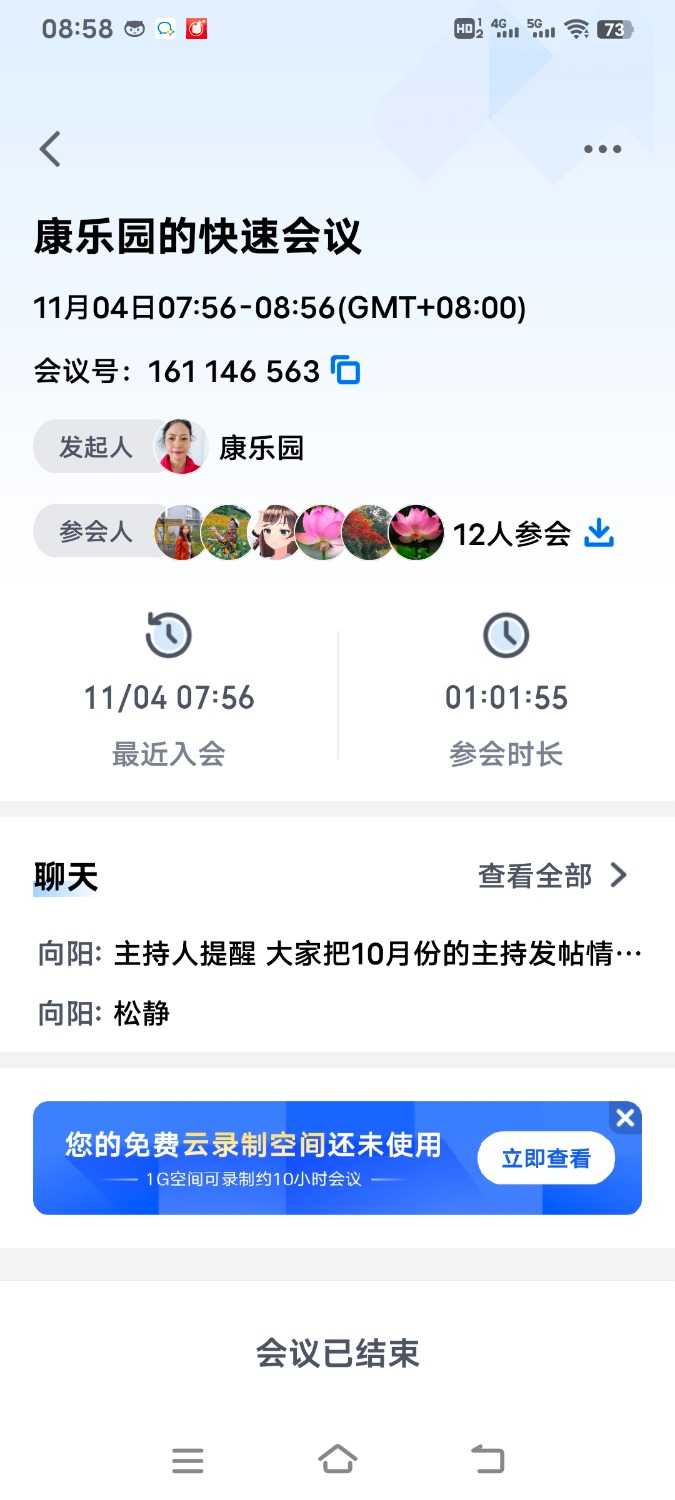Go back using the top-left arrow
This screenshot has height=1500, width=675.
pos(50,149)
